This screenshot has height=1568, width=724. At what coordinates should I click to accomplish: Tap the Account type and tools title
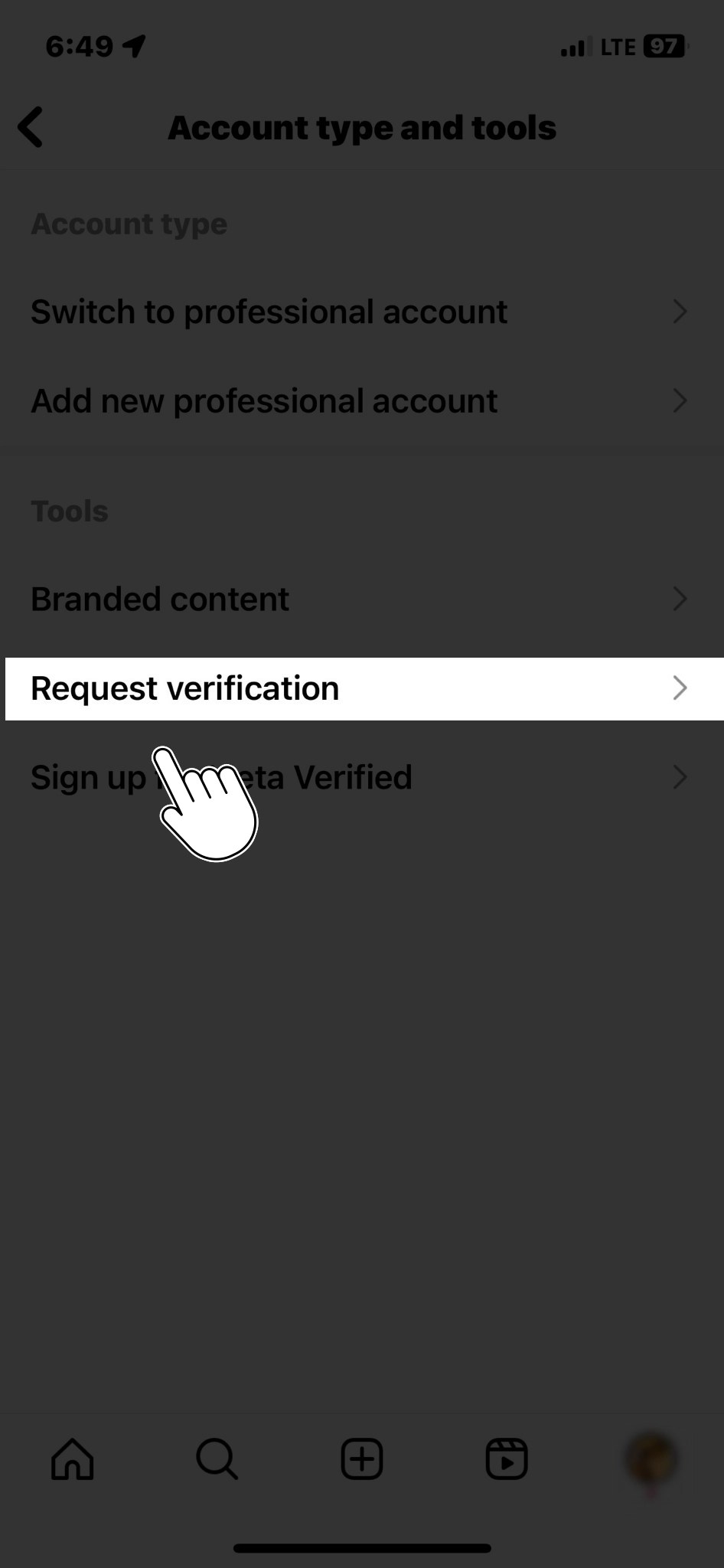coord(362,127)
